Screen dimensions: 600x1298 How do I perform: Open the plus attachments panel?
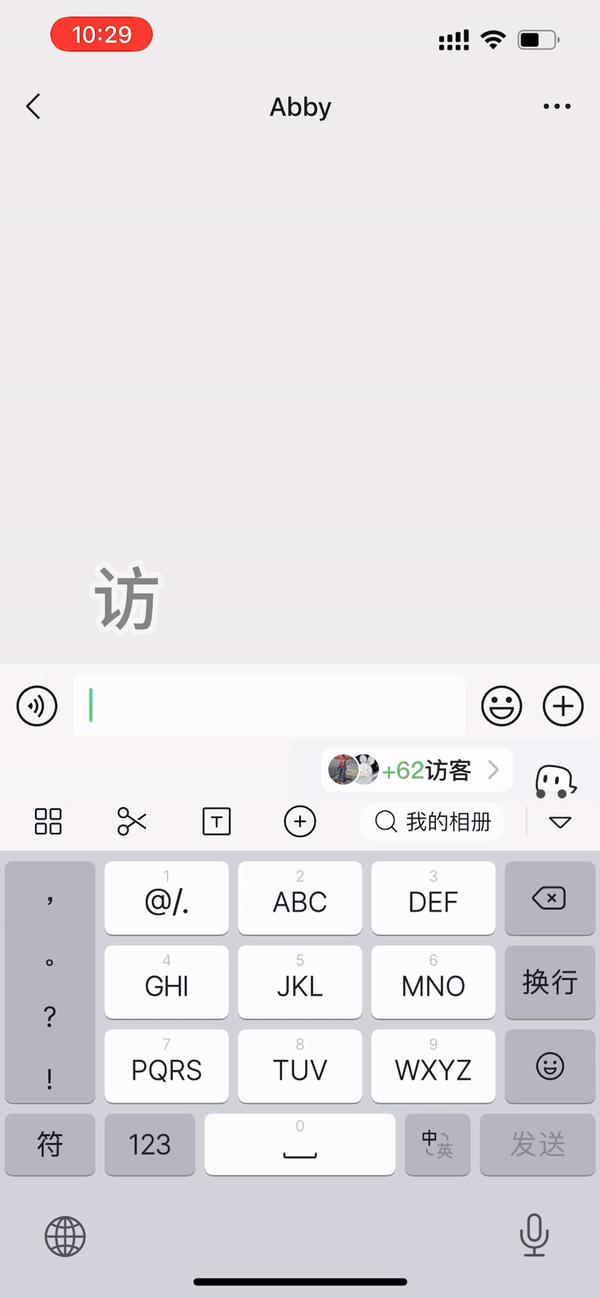pyautogui.click(x=563, y=706)
